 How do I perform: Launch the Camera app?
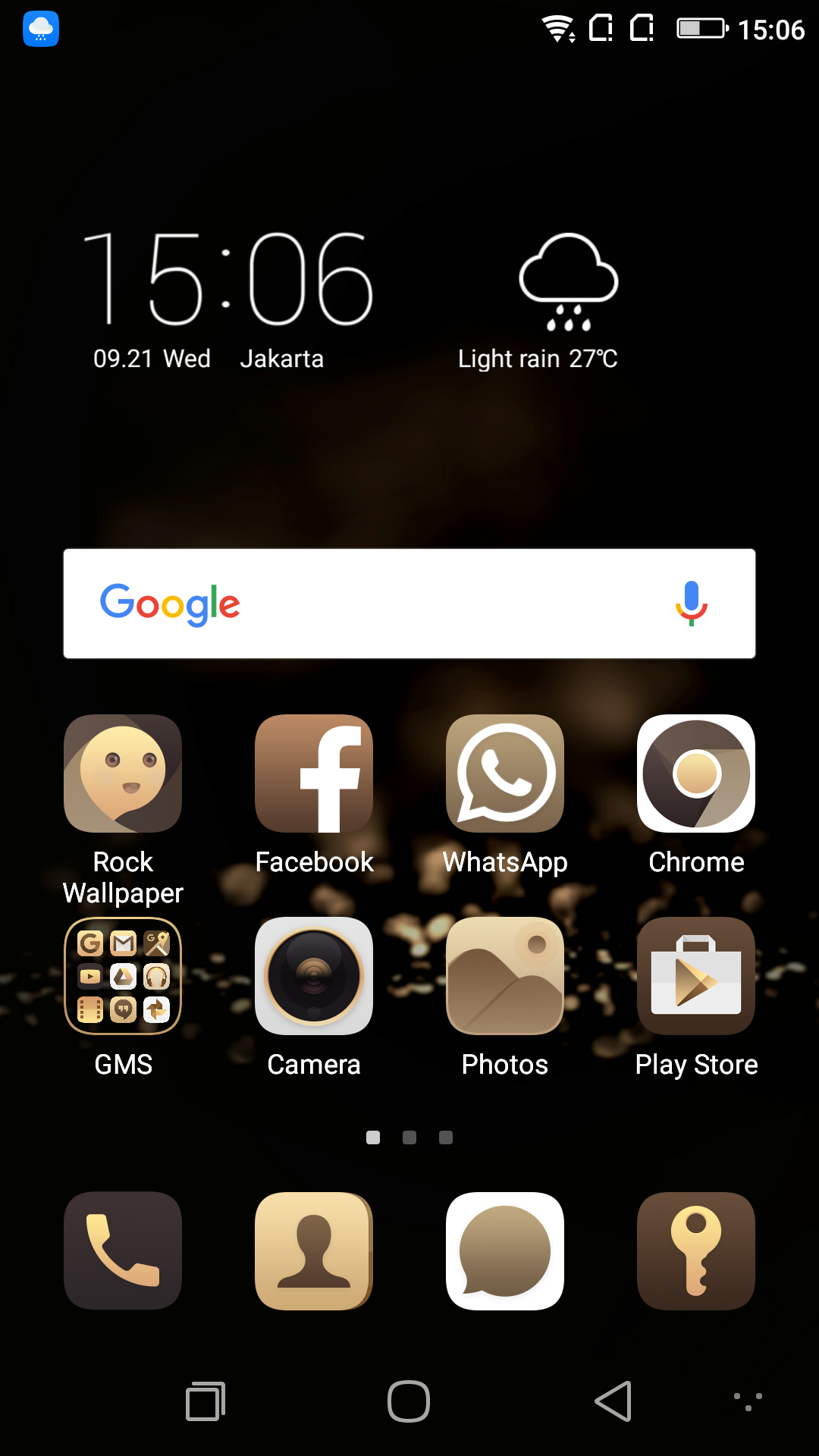pos(314,976)
